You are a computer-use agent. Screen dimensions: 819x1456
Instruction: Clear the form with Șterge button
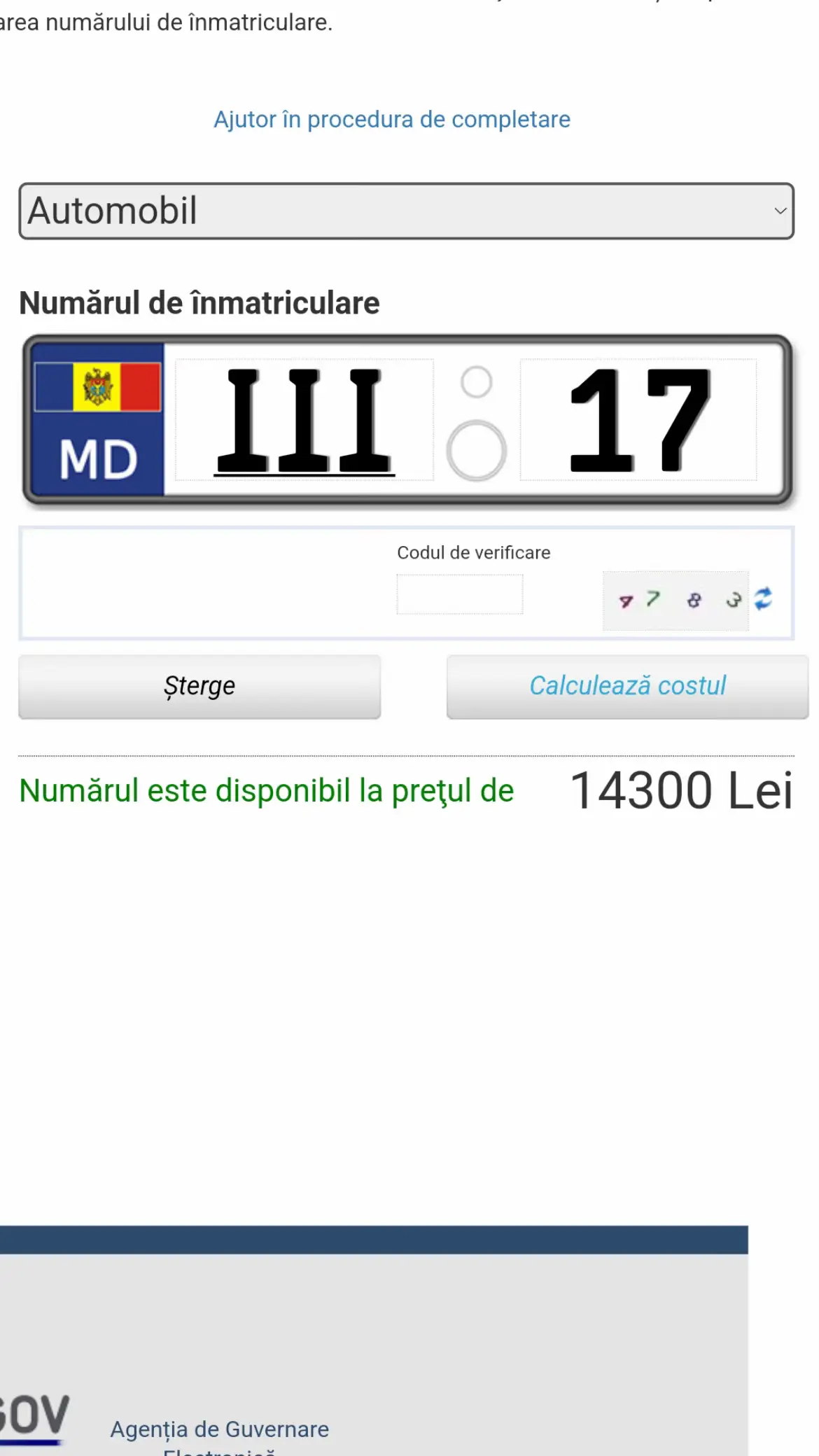(x=199, y=687)
